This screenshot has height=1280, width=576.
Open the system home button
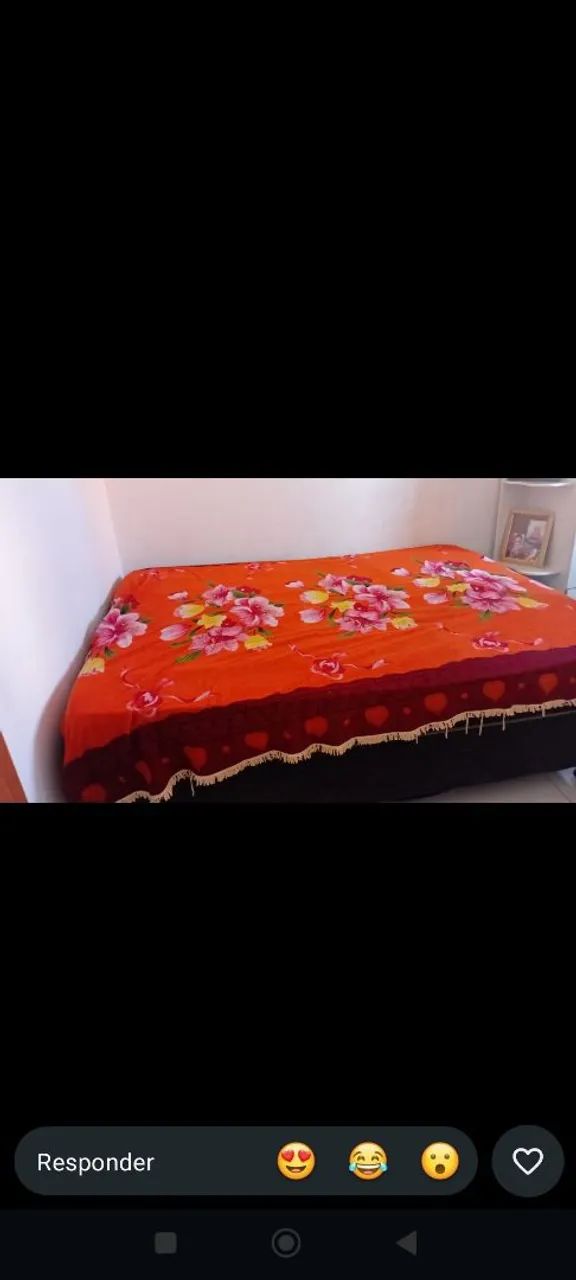click(286, 1243)
